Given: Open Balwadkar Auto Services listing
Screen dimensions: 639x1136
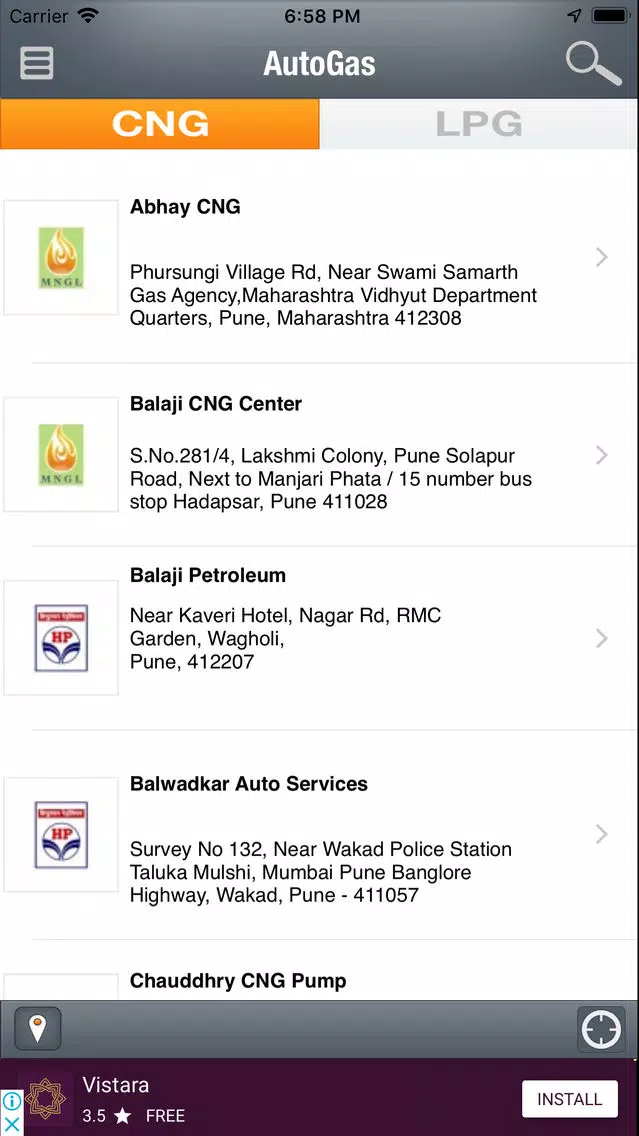Looking at the screenshot, I should pyautogui.click(x=320, y=835).
